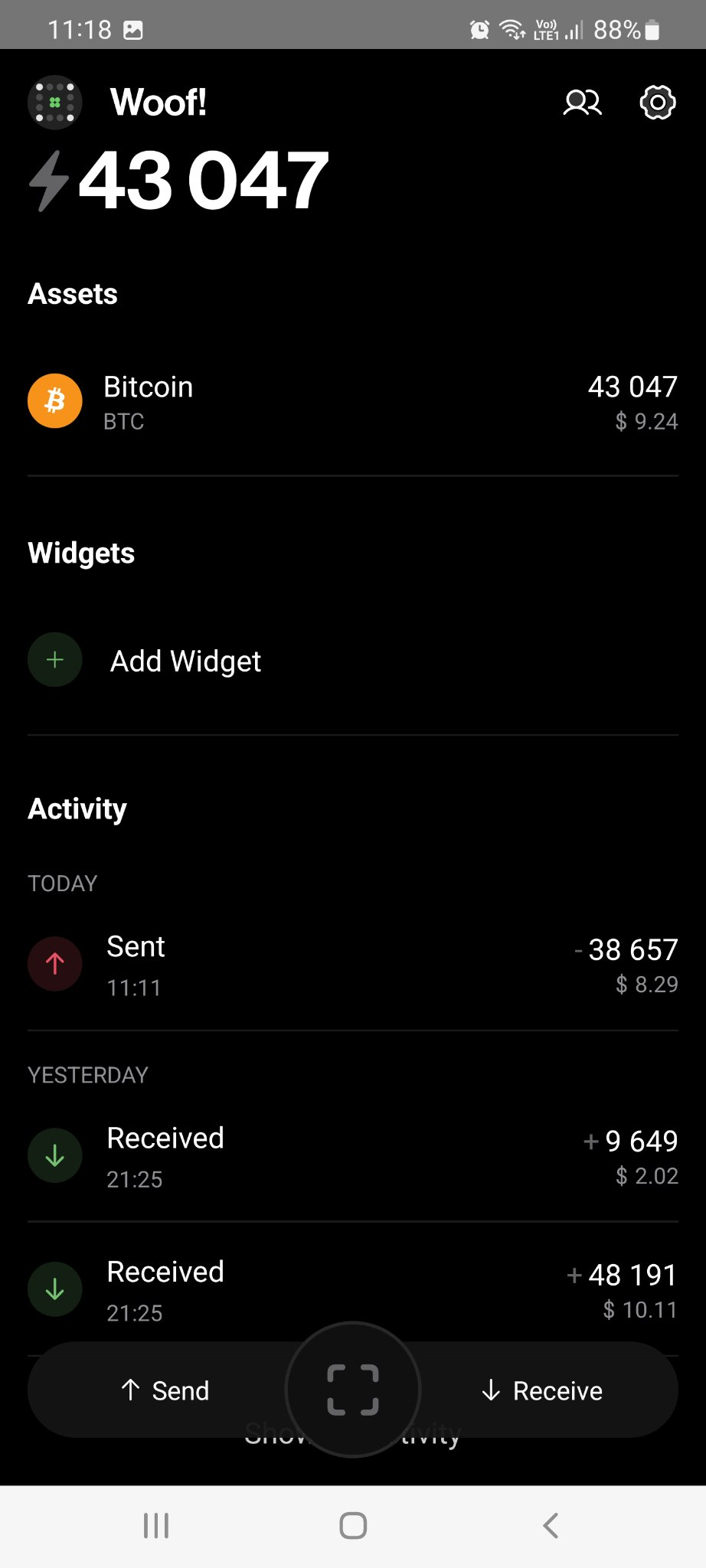Viewport: 706px width, 1568px height.
Task: Tap the Send button
Action: click(165, 1390)
